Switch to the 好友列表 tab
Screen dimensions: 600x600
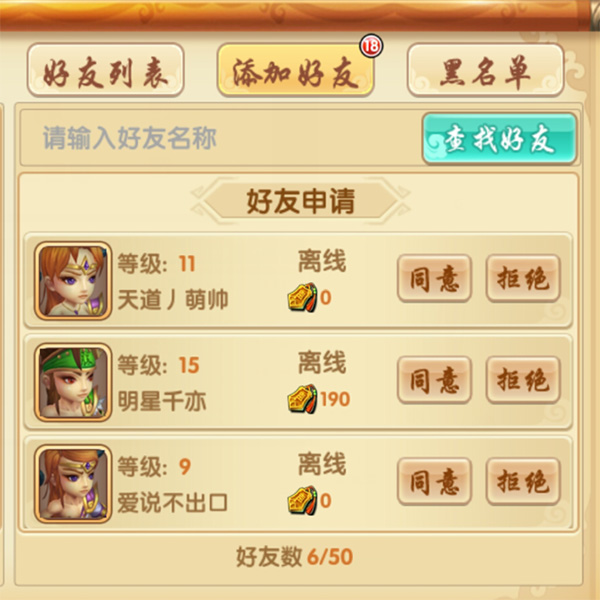pos(105,72)
